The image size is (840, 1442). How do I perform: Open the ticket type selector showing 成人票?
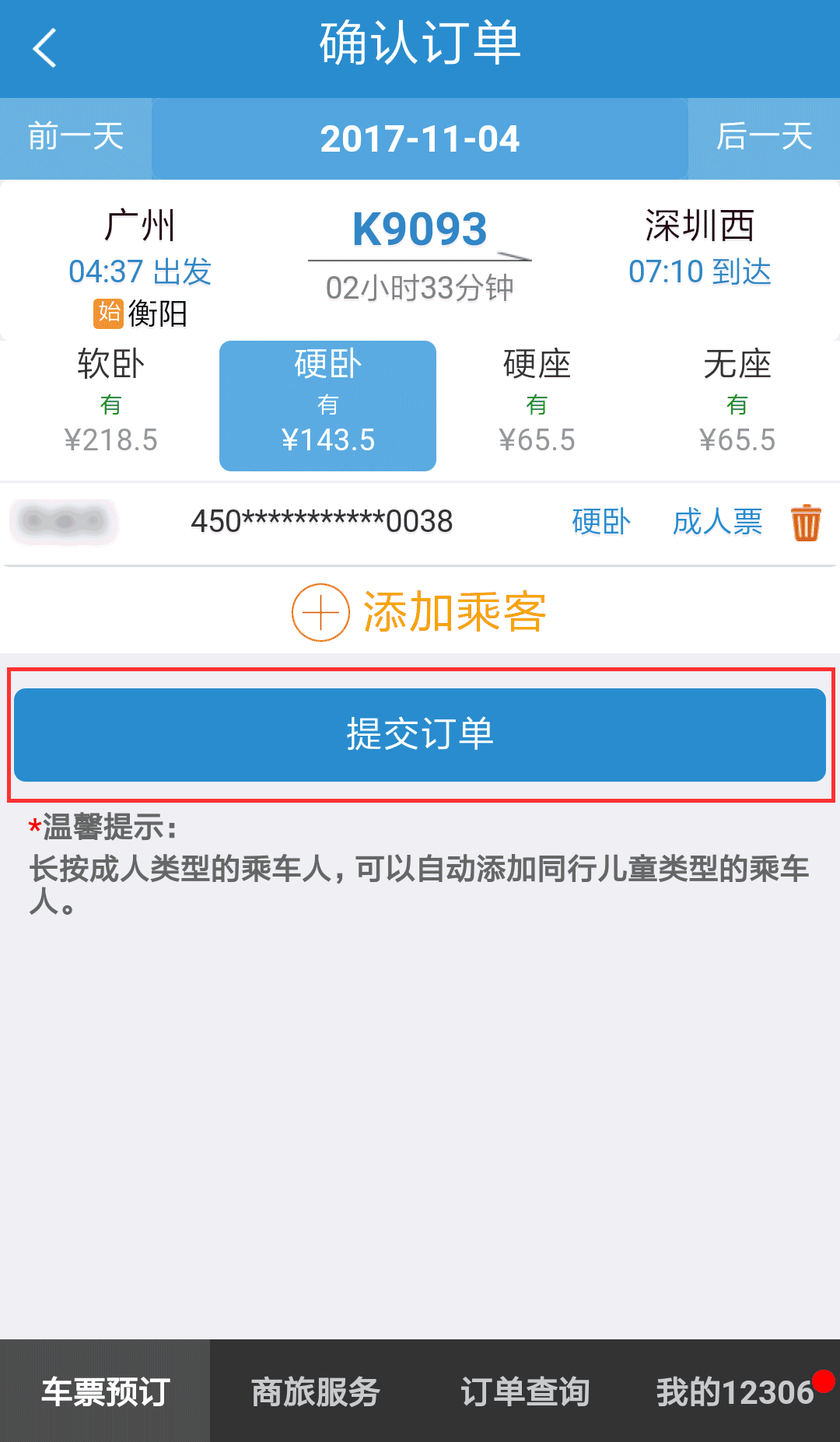[x=717, y=522]
